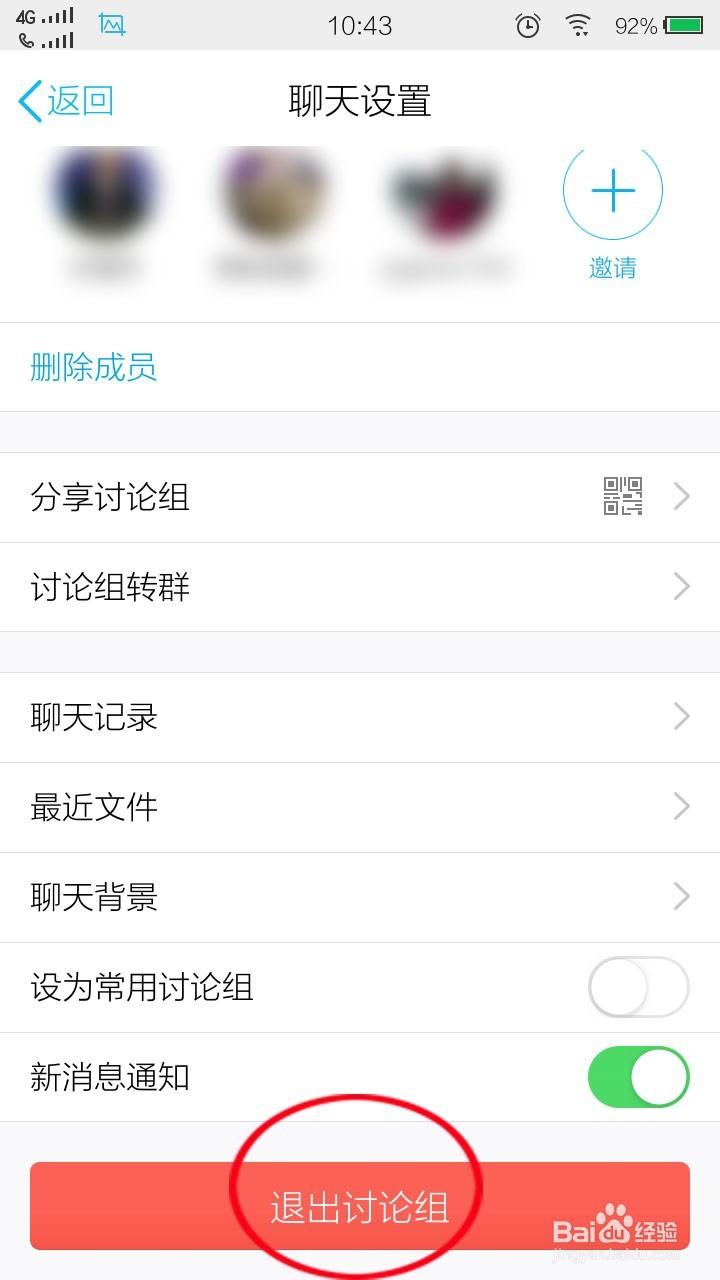Viewport: 720px width, 1280px height.
Task: Tap the Wi-Fi icon in status bar
Action: coord(579,25)
